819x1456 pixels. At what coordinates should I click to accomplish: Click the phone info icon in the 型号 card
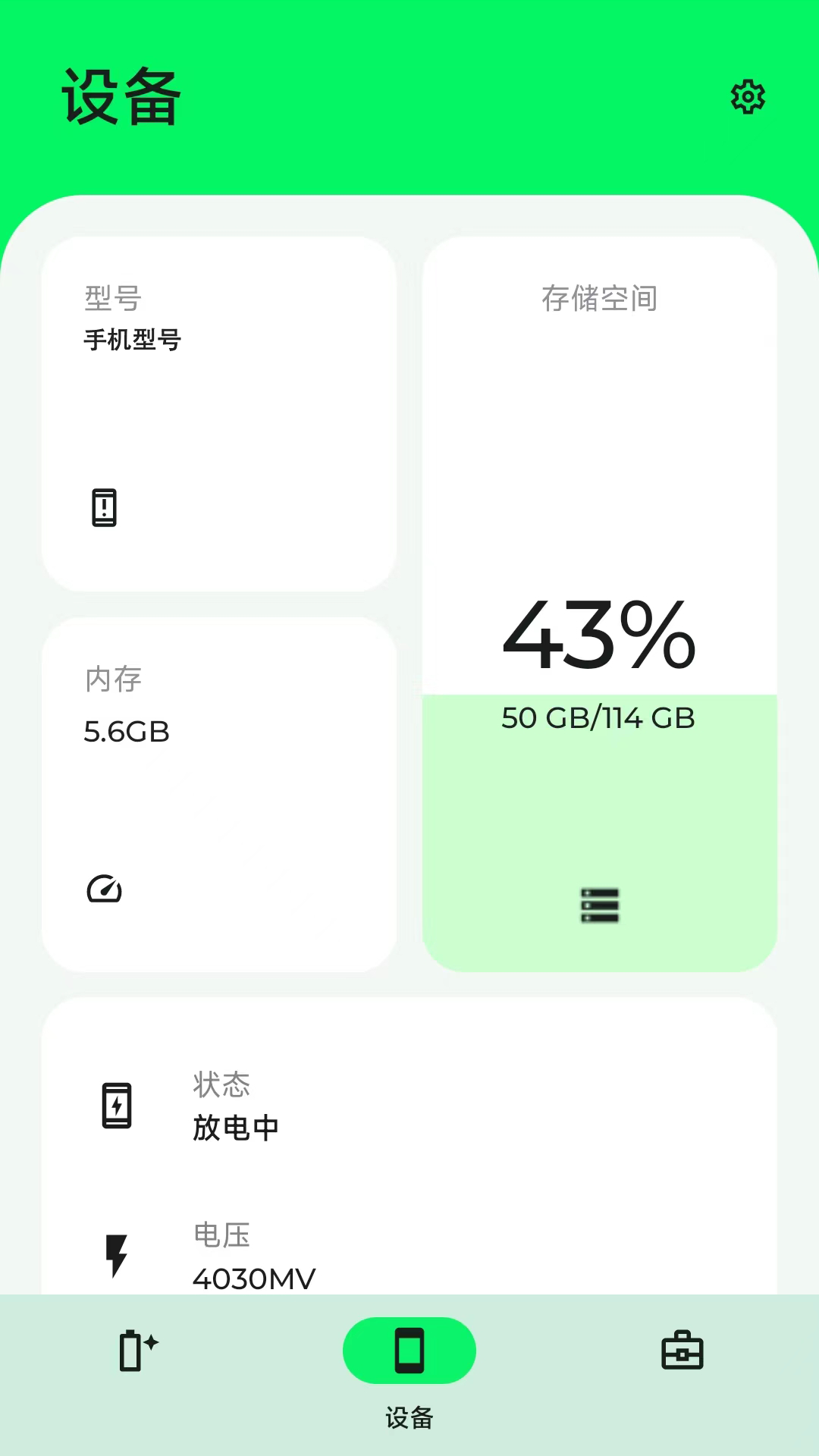point(103,508)
